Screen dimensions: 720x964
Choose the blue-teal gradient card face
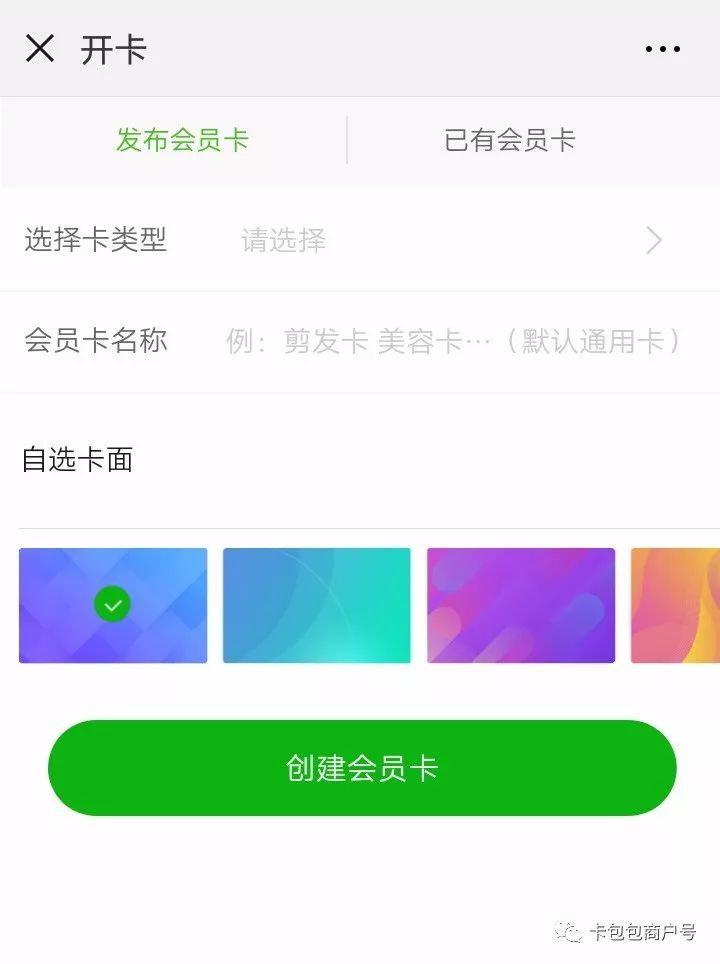(316, 605)
